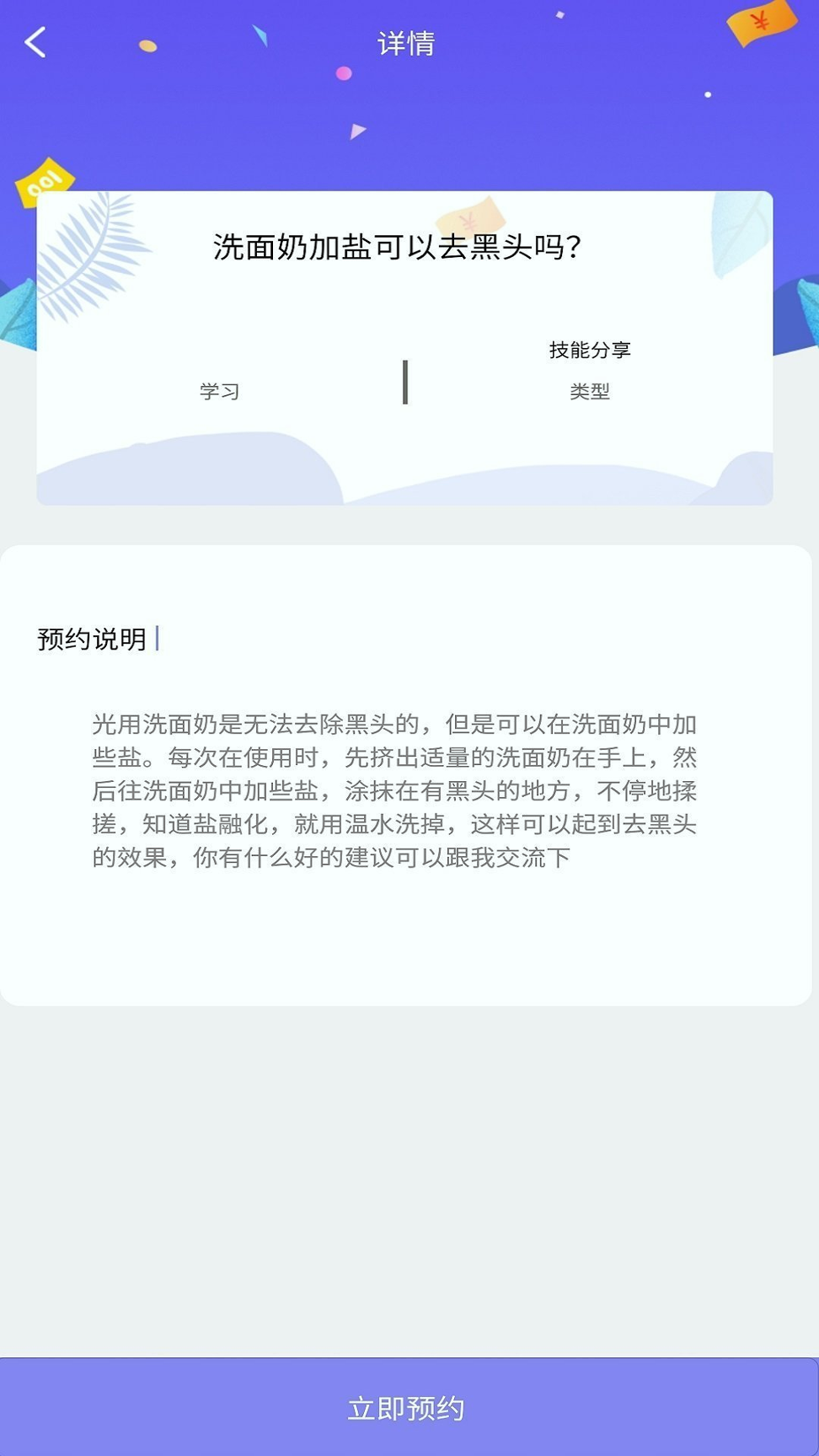The image size is (819, 1456).
Task: Tap the back arrow to leave 详情 page
Action: click(x=36, y=41)
